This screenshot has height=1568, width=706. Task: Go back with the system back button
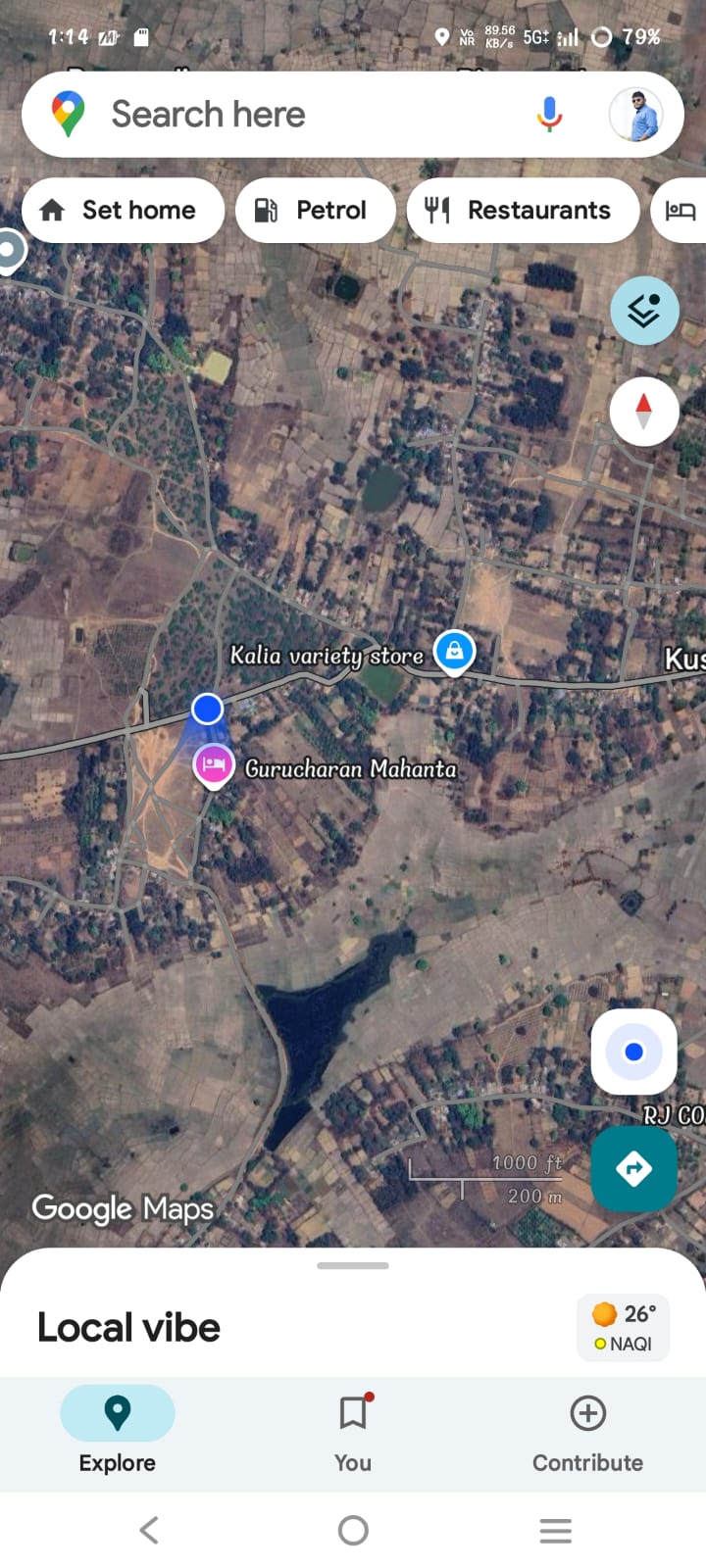click(149, 1530)
